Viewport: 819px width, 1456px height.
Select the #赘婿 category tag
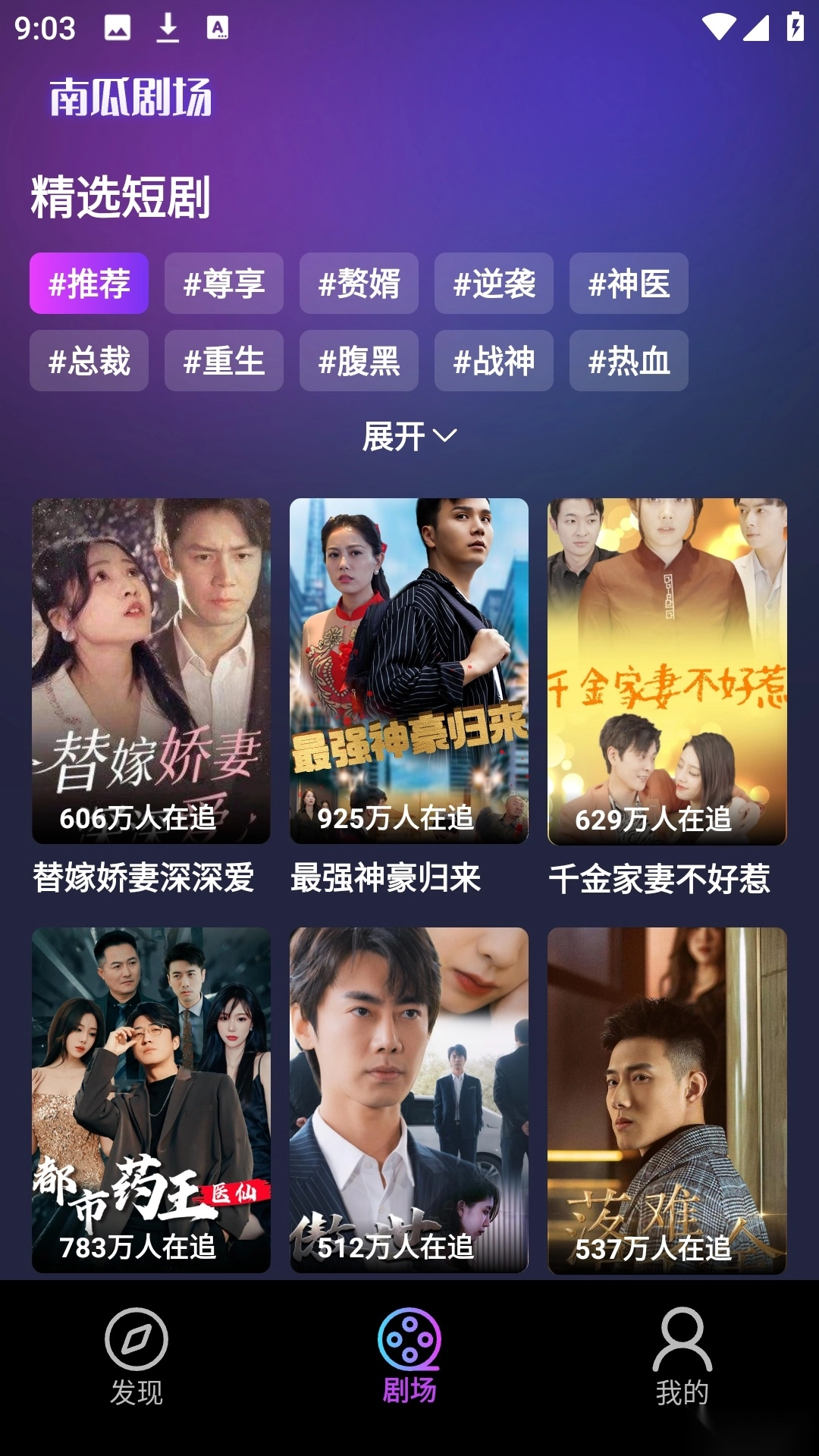click(x=360, y=284)
